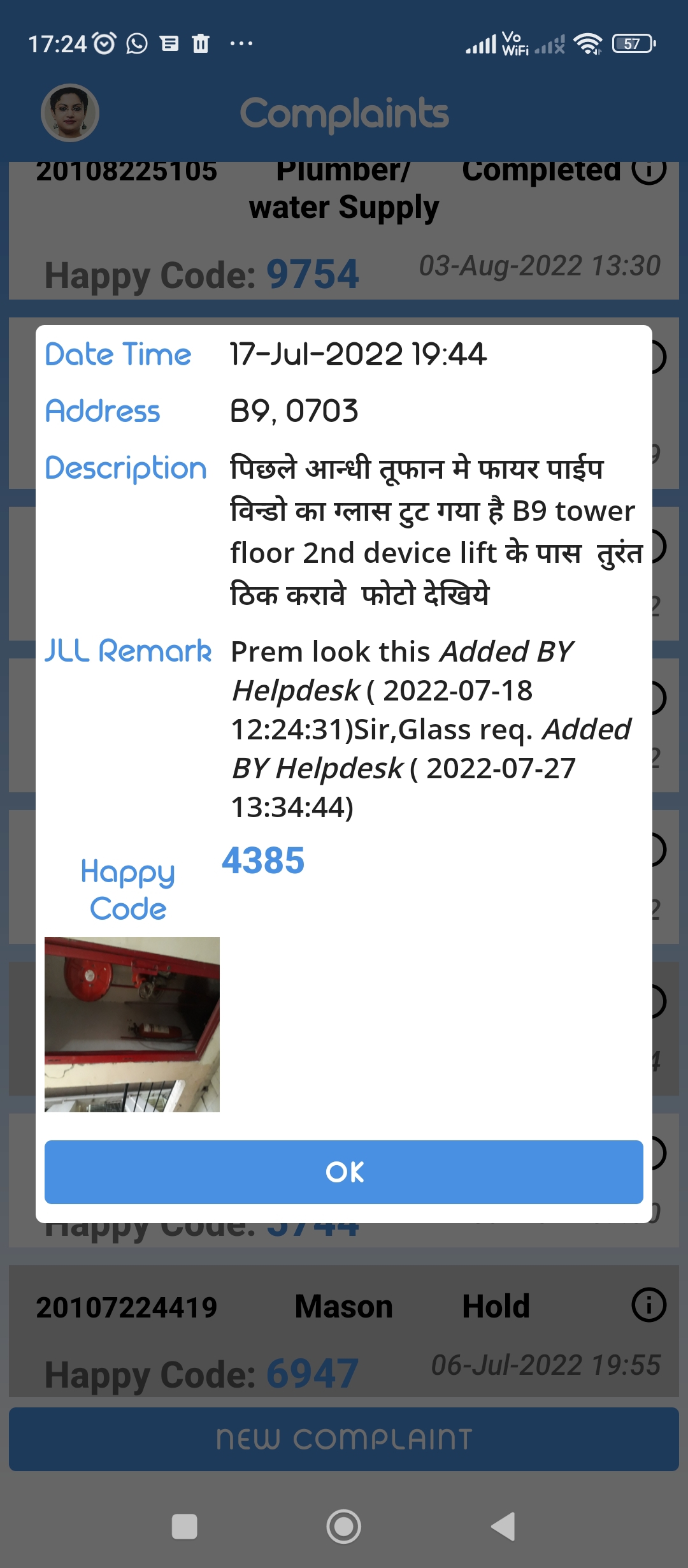The width and height of the screenshot is (688, 1568).
Task: Dismiss the complaint details with OK
Action: 344,1172
